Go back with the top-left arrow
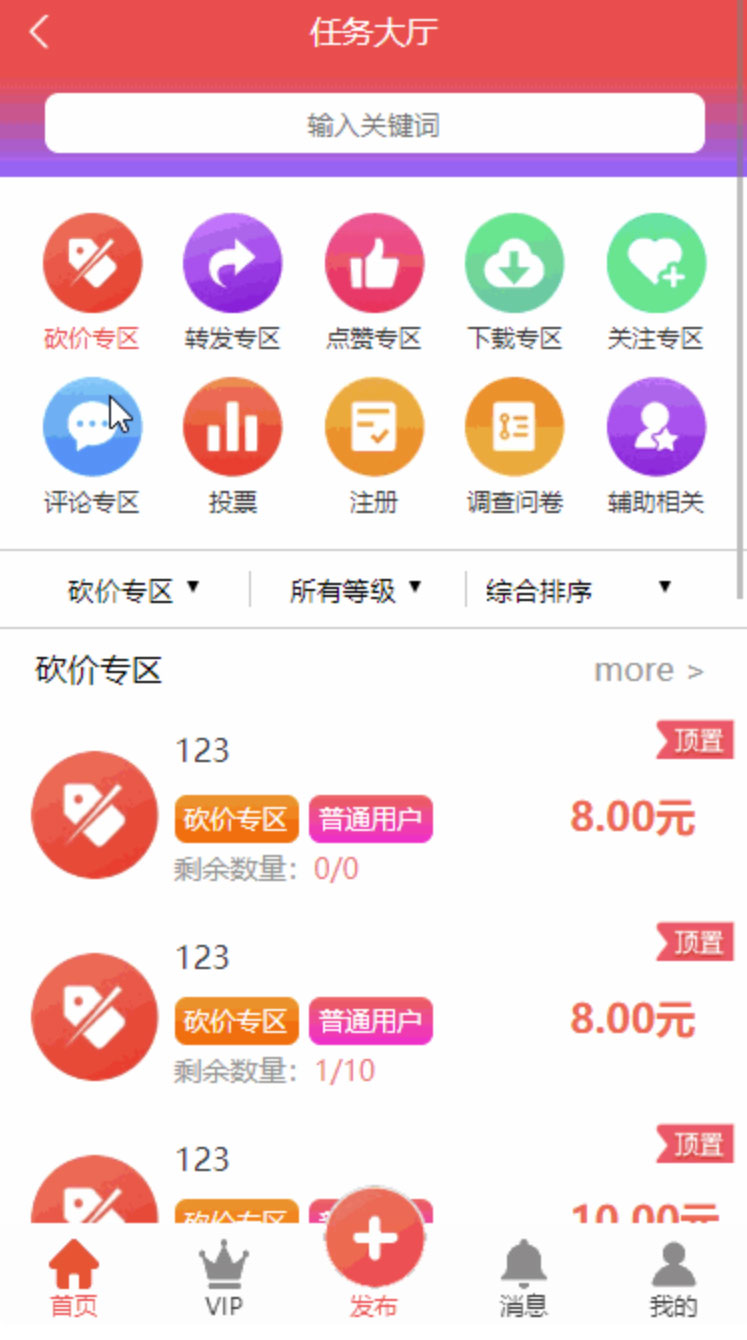This screenshot has width=747, height=1340. pyautogui.click(x=39, y=32)
